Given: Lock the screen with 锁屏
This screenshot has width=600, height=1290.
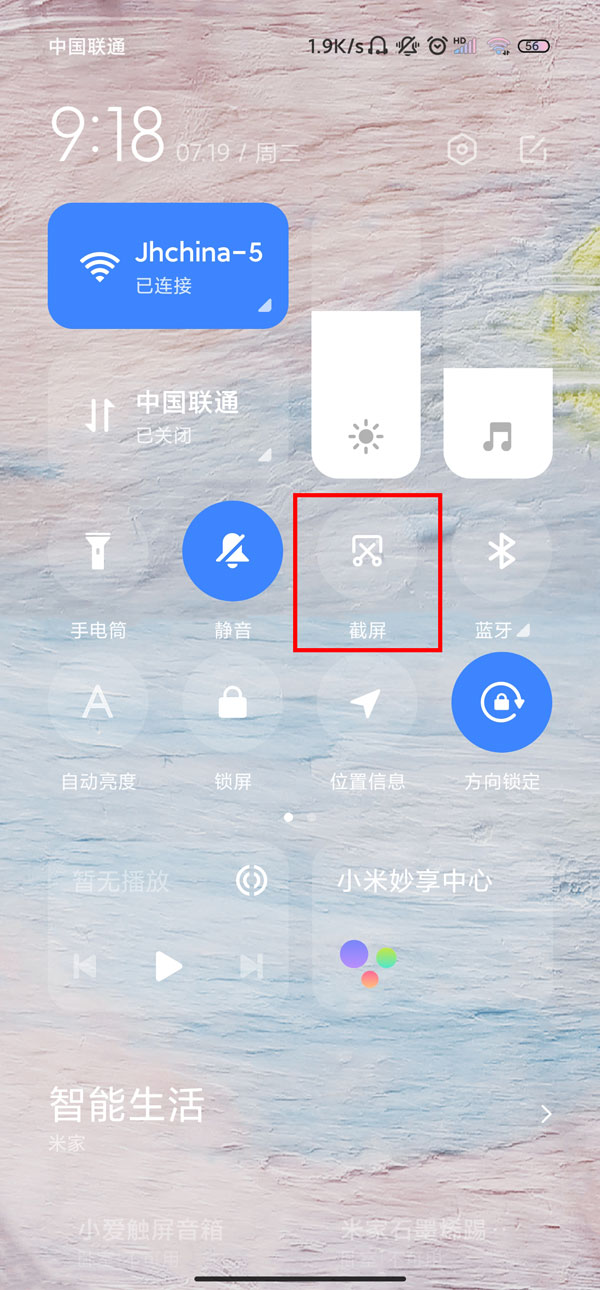Looking at the screenshot, I should point(232,703).
